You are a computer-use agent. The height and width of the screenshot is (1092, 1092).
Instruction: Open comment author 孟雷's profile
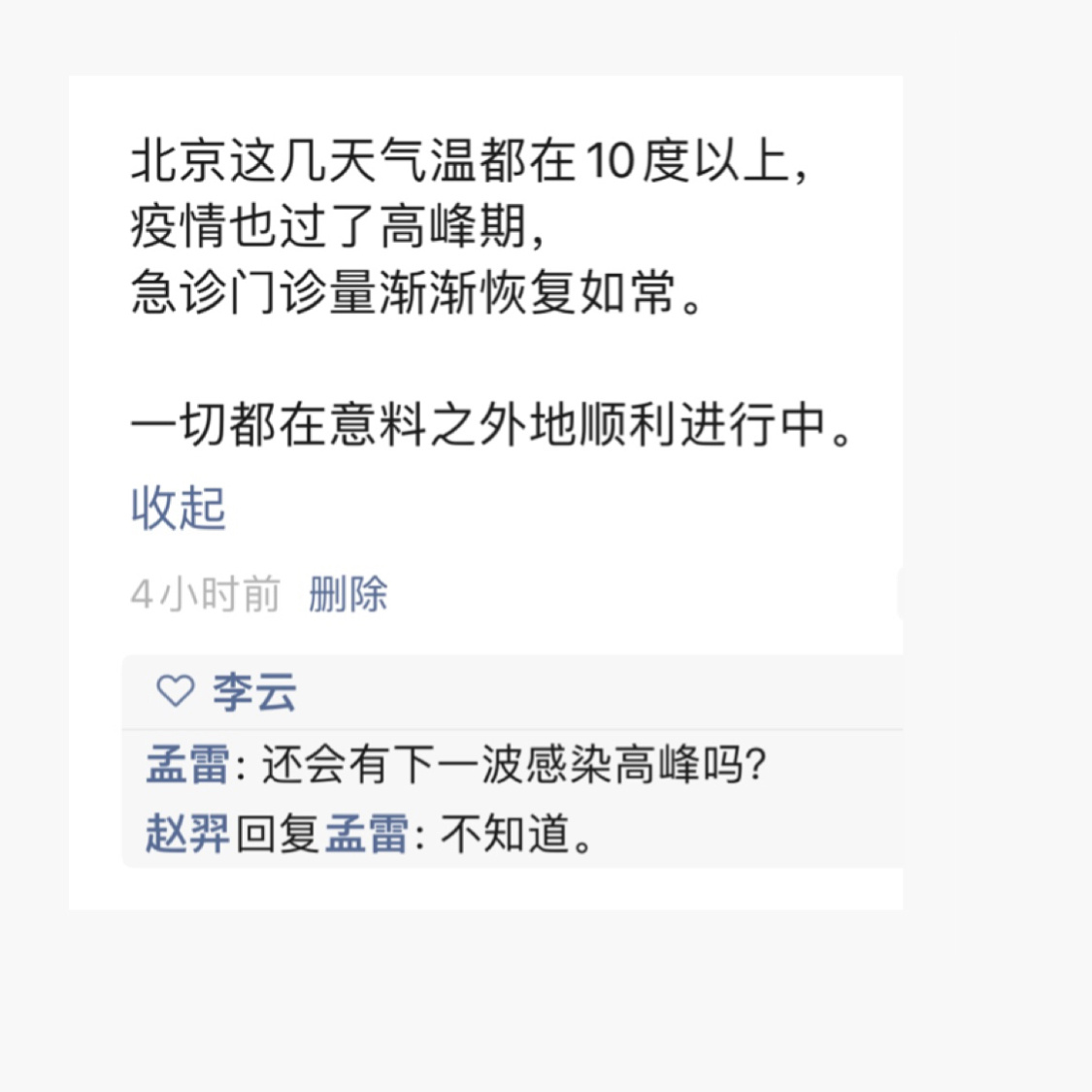click(x=187, y=765)
